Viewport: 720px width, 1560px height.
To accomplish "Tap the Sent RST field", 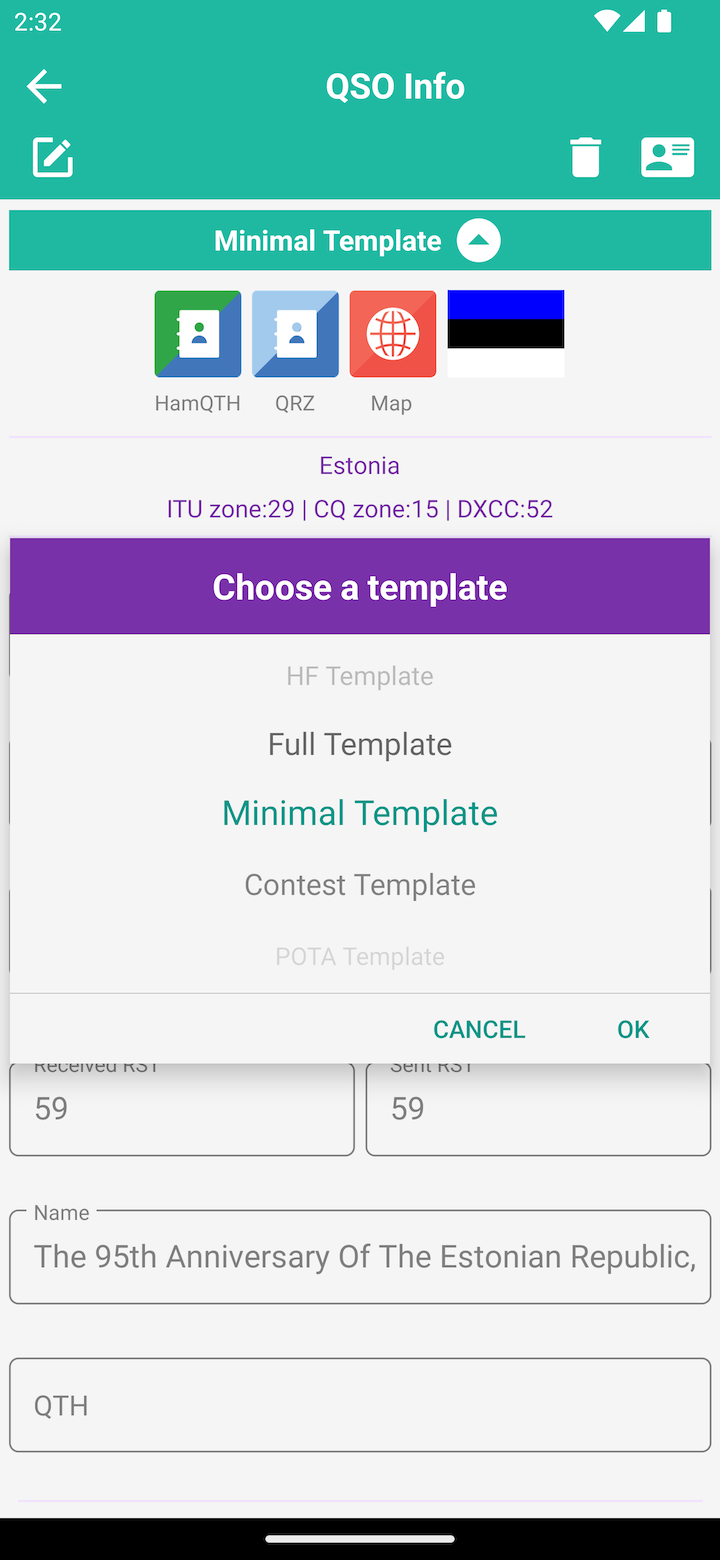I will tap(538, 1110).
